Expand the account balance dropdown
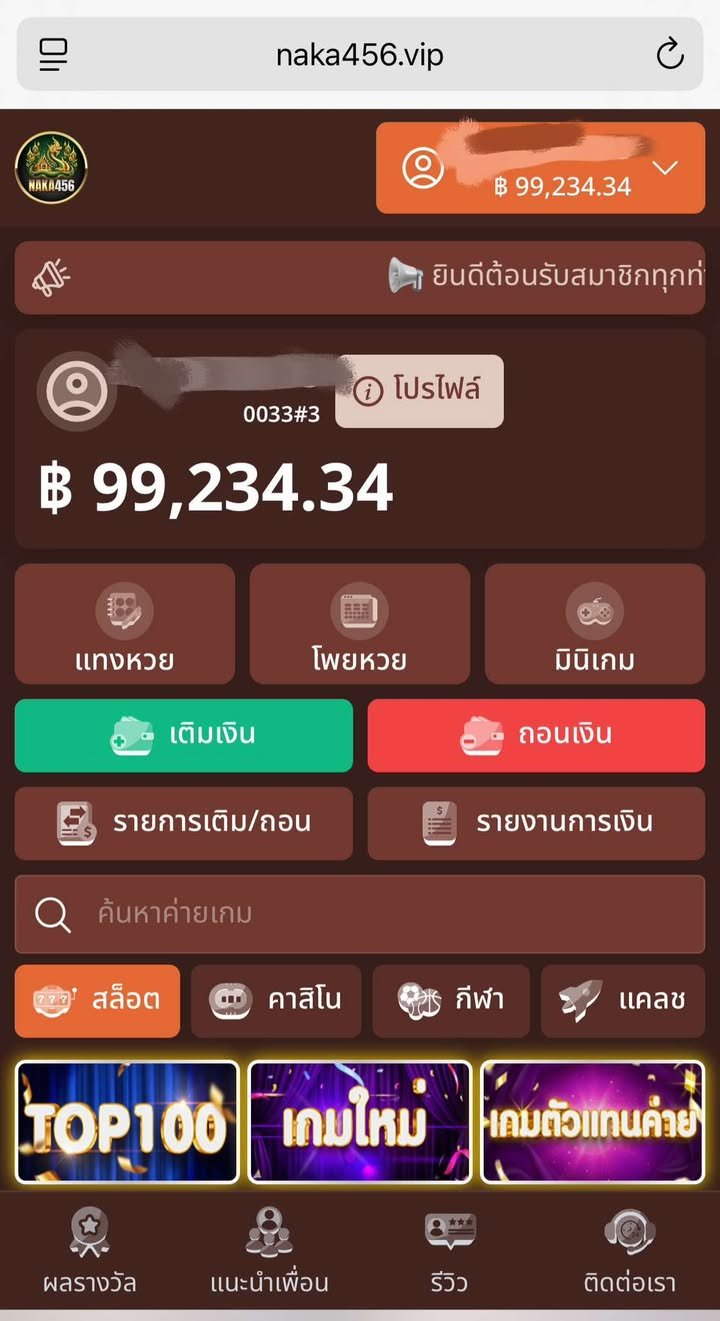The height and width of the screenshot is (1321, 720). coord(665,168)
